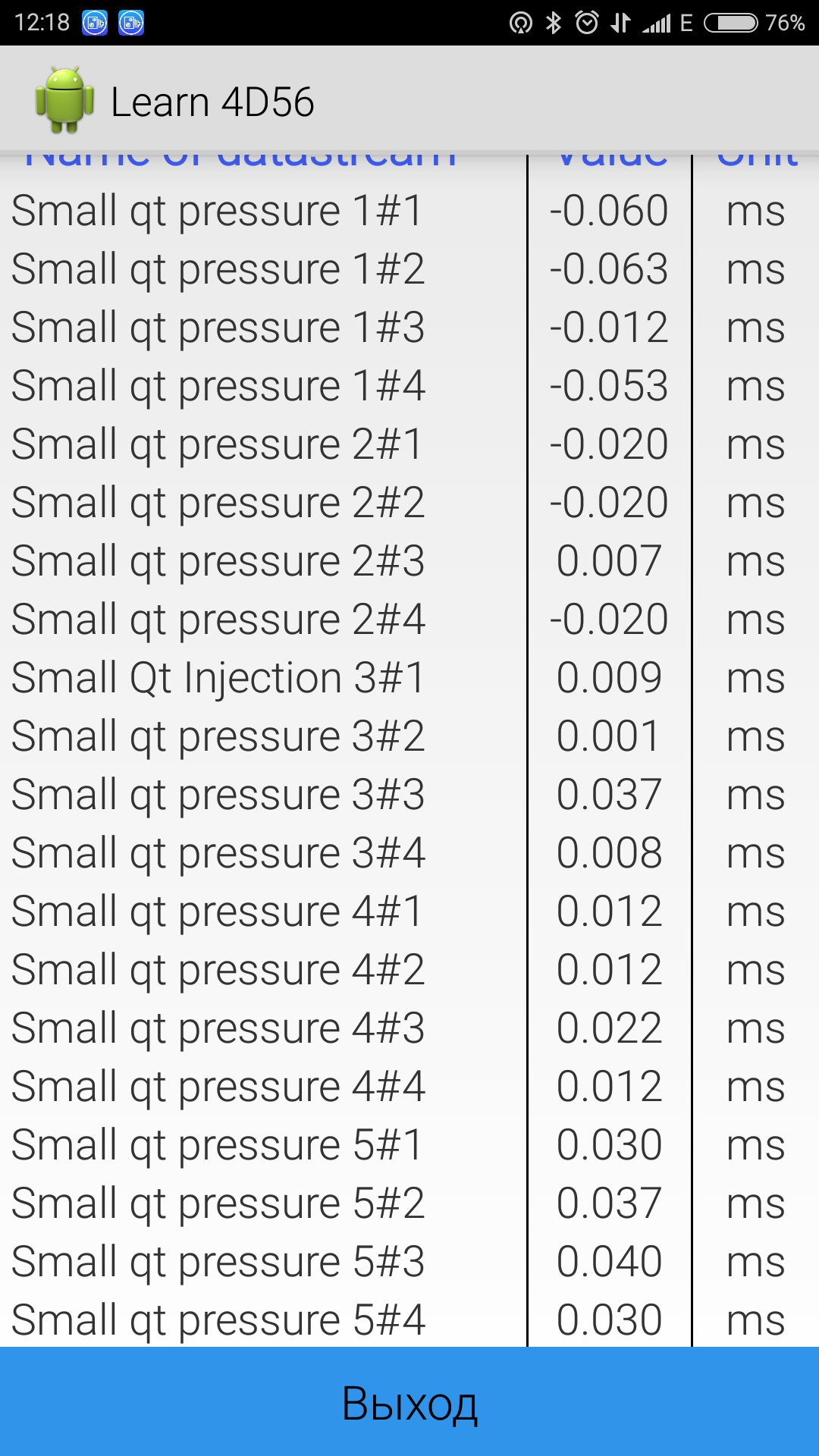Tap the Выход exit button
The height and width of the screenshot is (1456, 819).
pos(409,1403)
